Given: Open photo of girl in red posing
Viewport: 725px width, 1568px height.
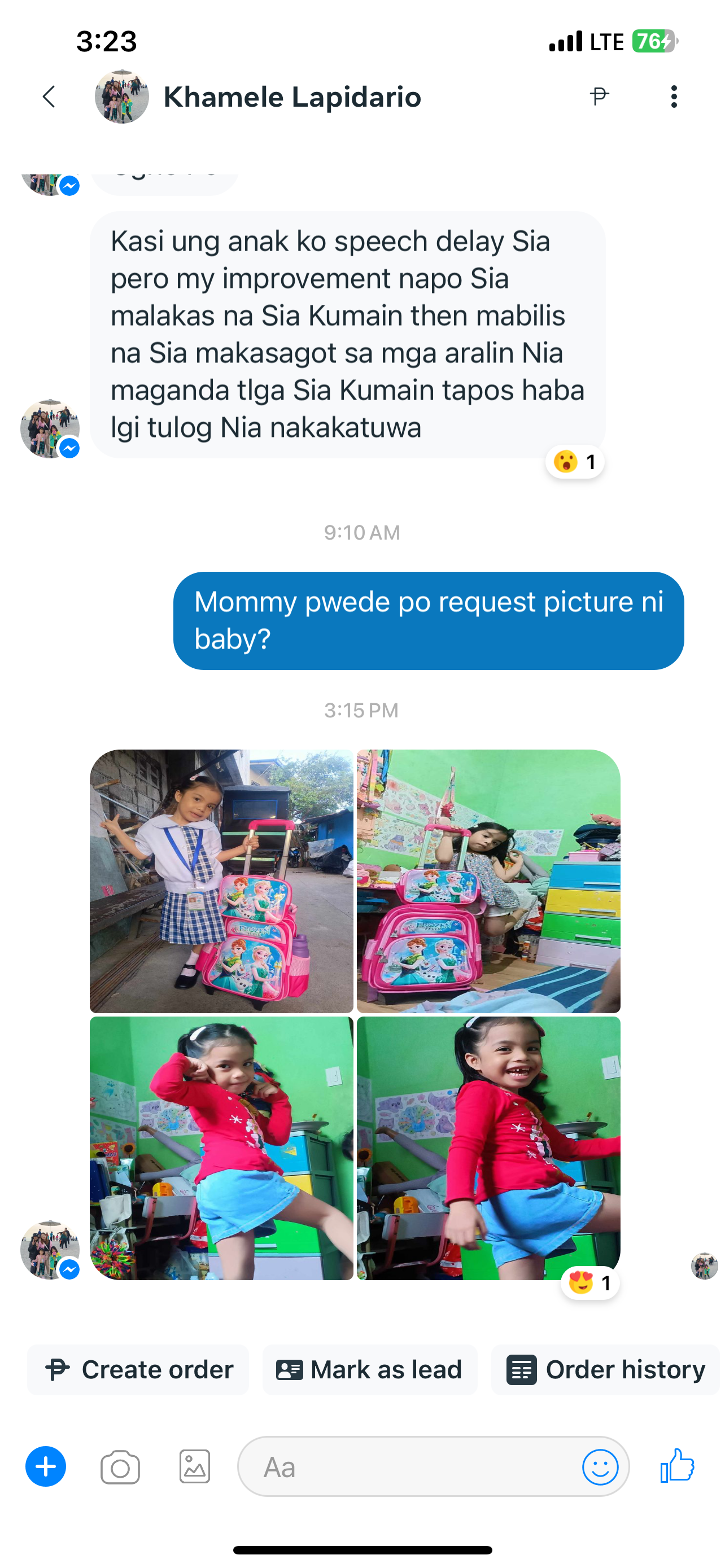Looking at the screenshot, I should pos(221,1147).
